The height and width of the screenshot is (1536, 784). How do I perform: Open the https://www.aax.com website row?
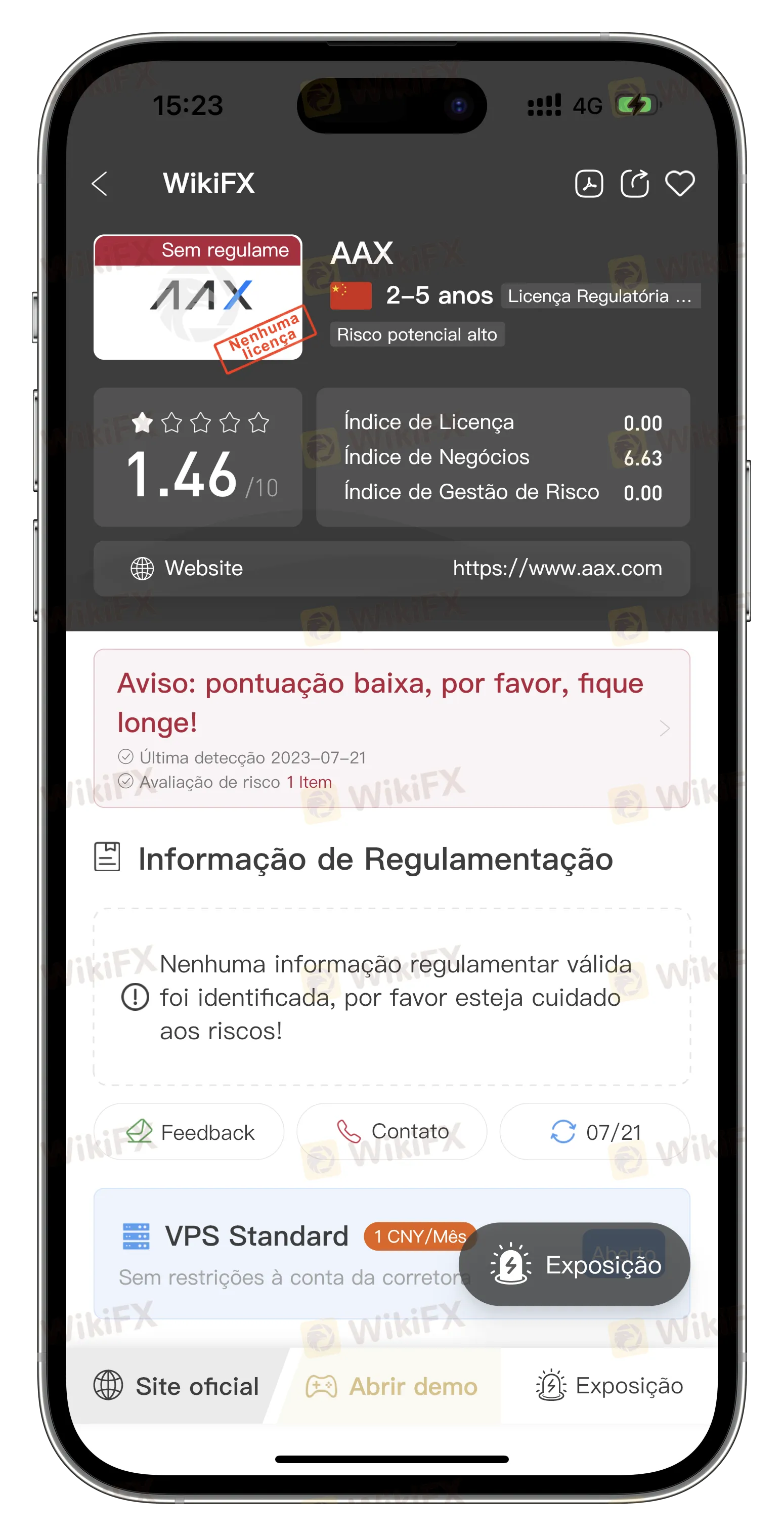pyautogui.click(x=391, y=568)
